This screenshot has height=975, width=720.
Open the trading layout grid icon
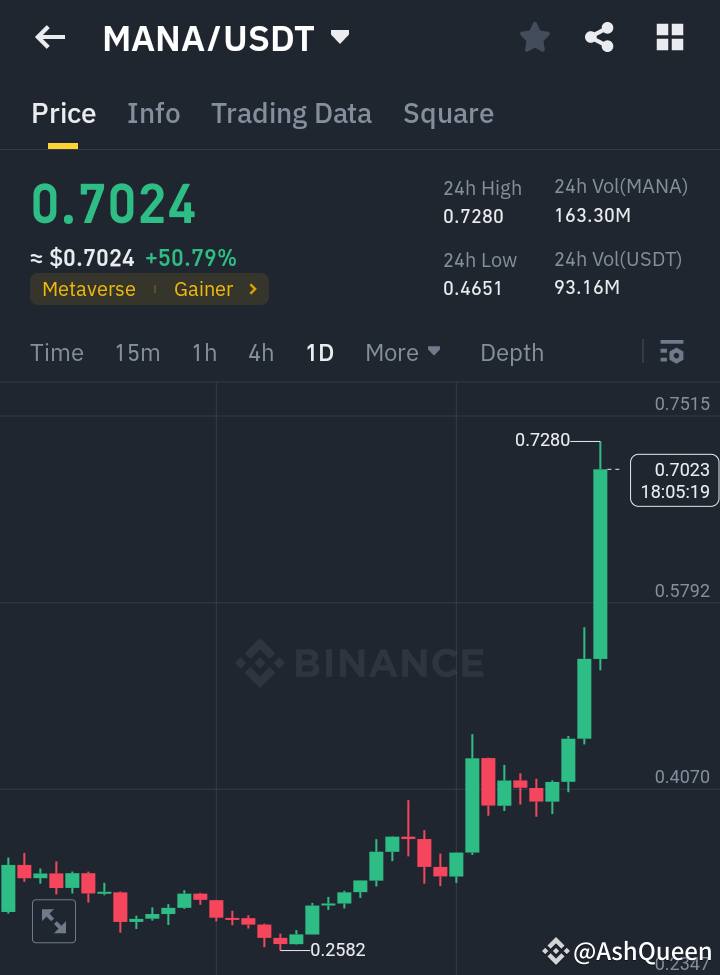point(669,37)
